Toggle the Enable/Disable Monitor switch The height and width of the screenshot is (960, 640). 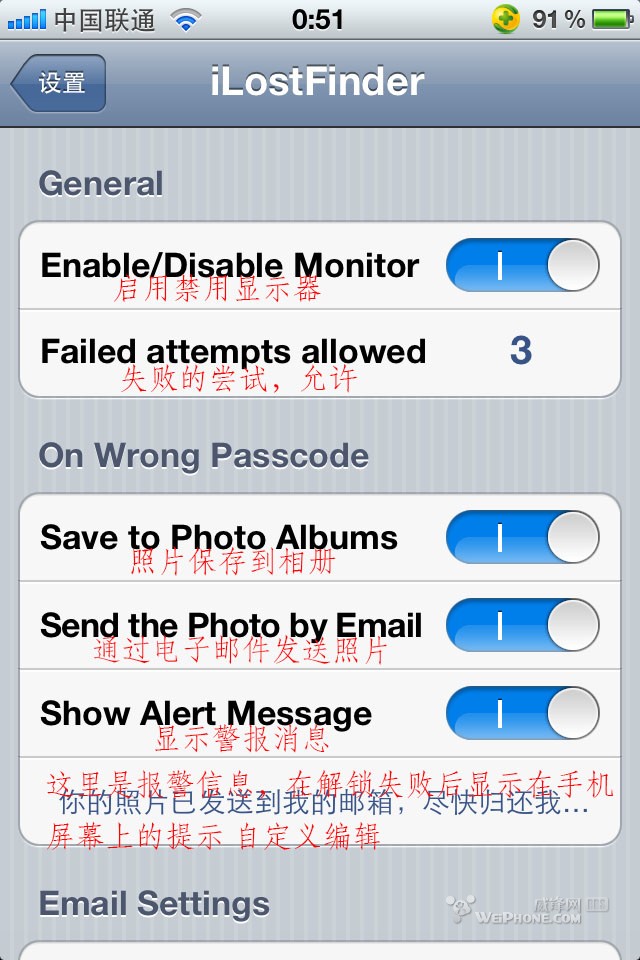coord(522,265)
